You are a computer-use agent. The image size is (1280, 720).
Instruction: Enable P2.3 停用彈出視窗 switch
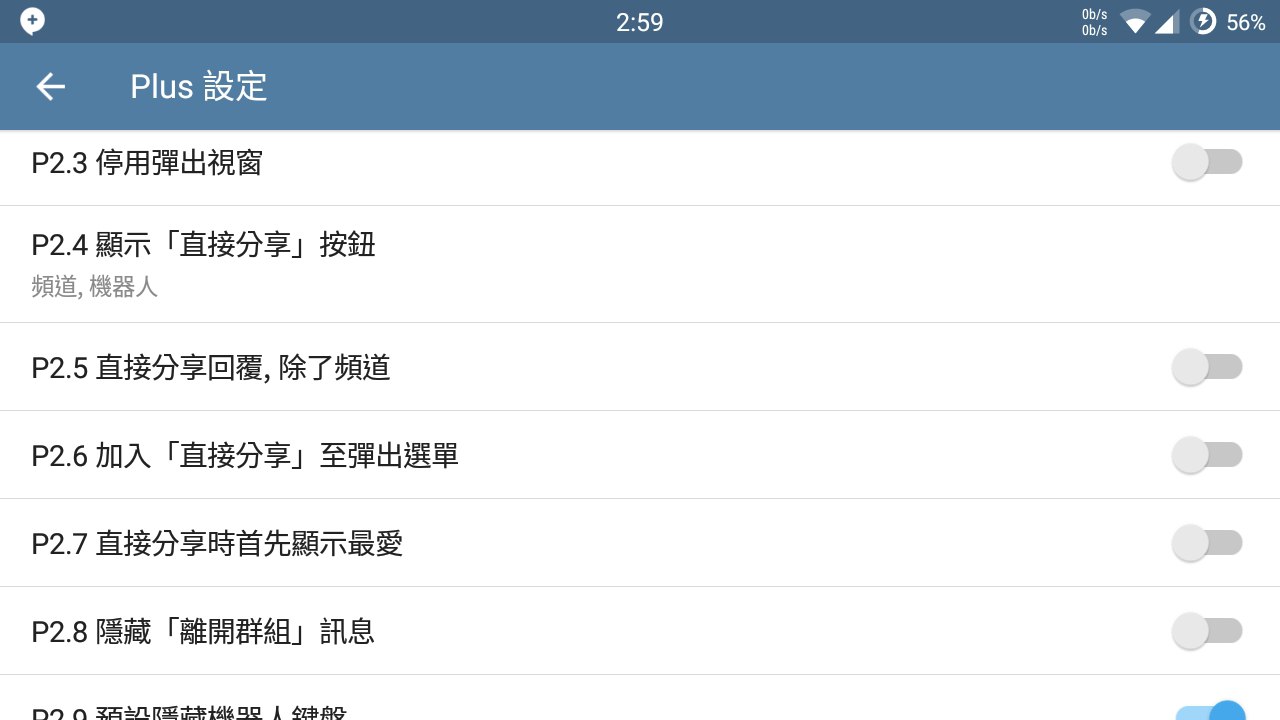tap(1207, 162)
